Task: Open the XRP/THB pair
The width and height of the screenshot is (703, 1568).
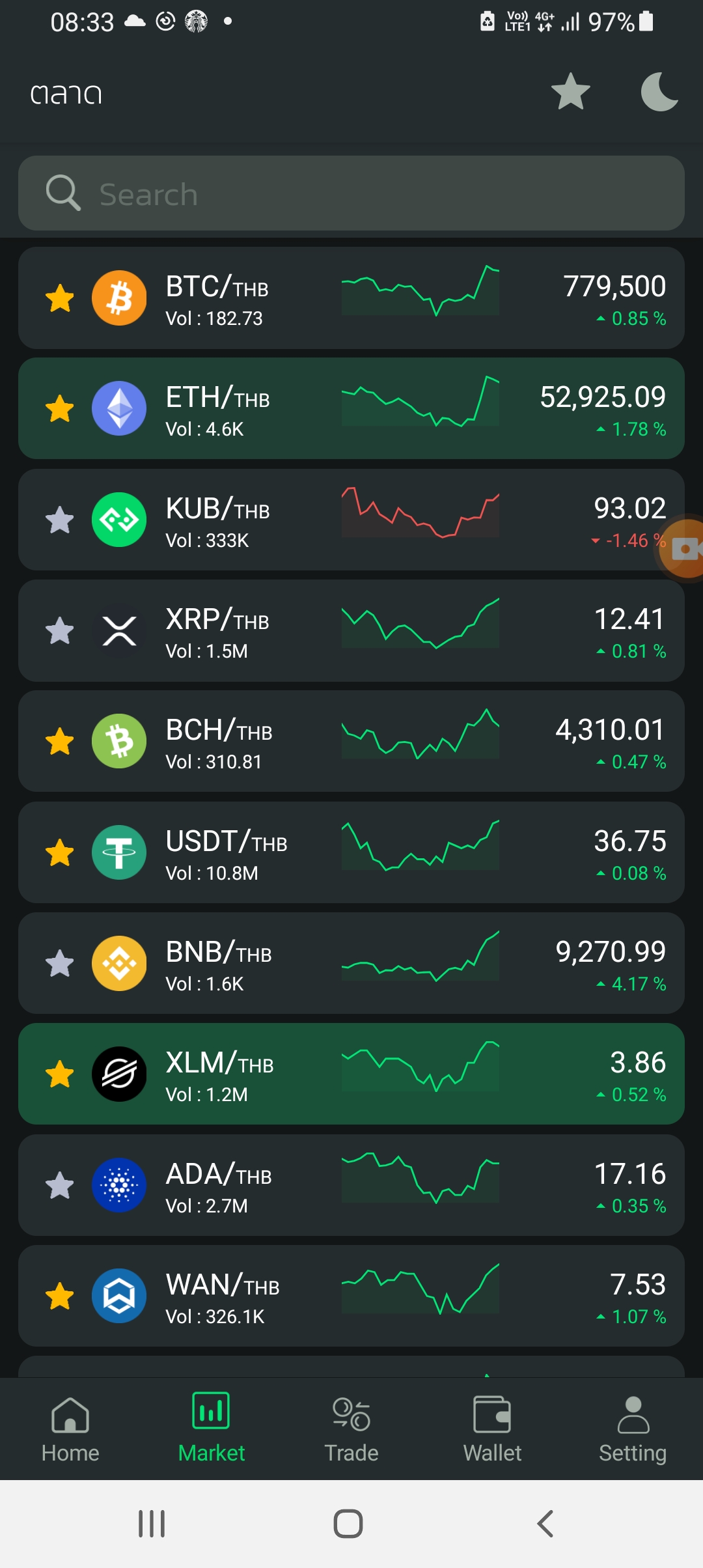Action: tap(351, 631)
